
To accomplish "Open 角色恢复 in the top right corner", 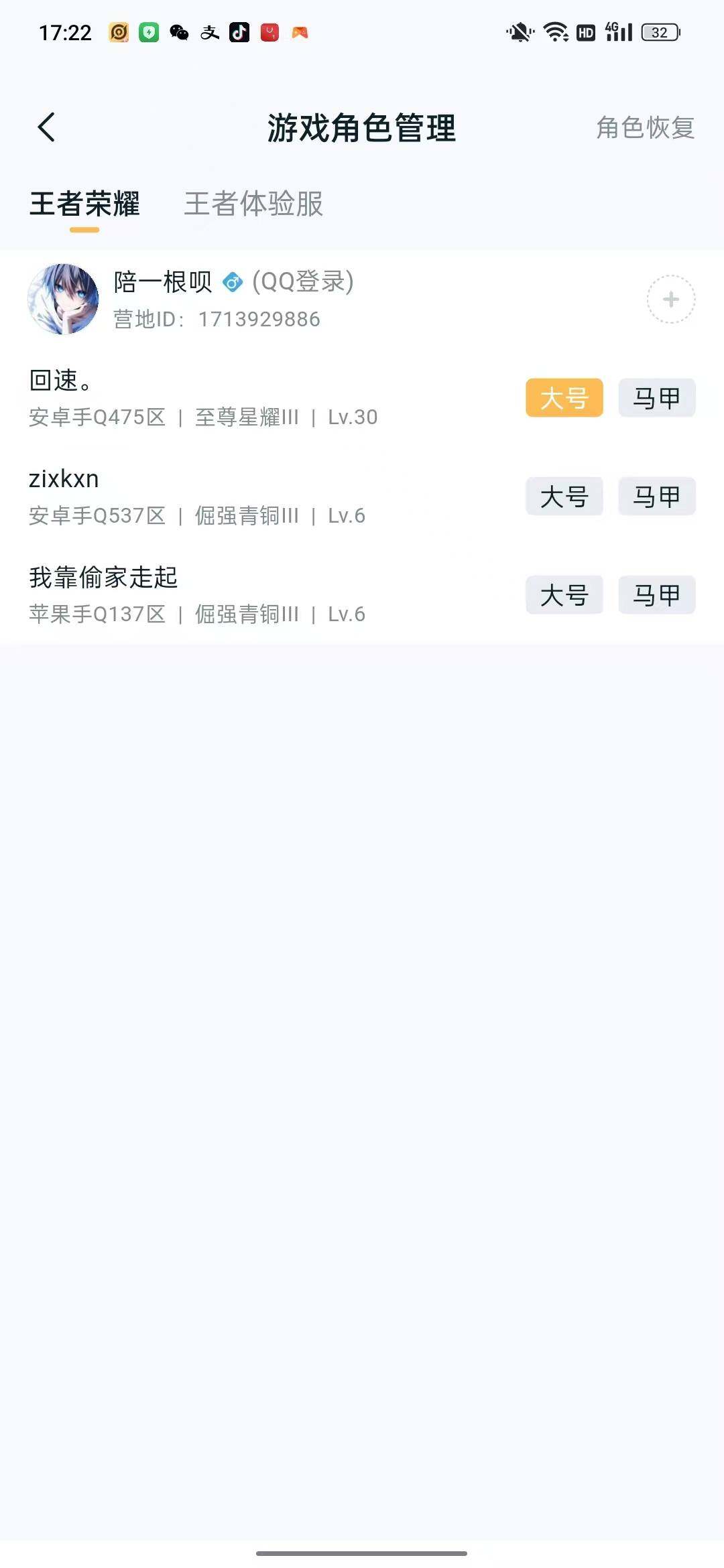I will [x=645, y=129].
